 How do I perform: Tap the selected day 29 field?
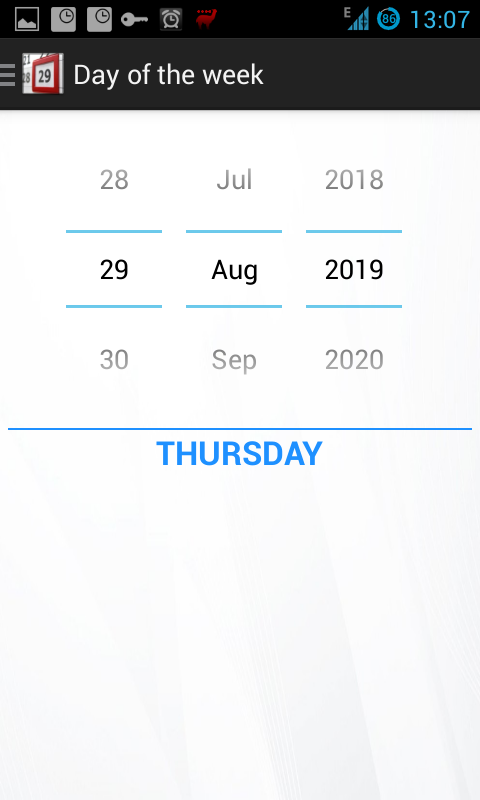[x=114, y=269]
